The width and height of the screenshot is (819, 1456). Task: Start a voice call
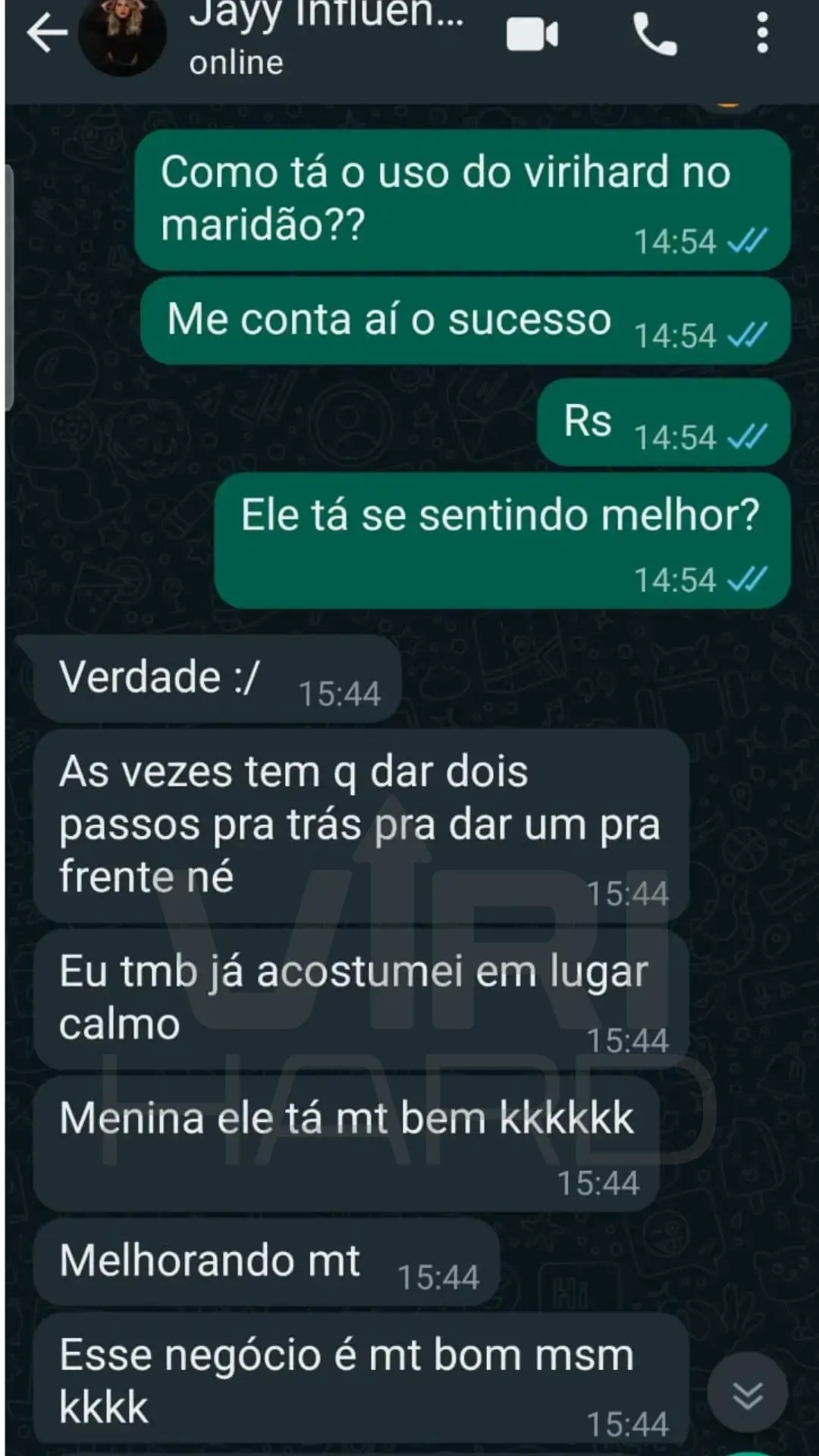point(654,34)
